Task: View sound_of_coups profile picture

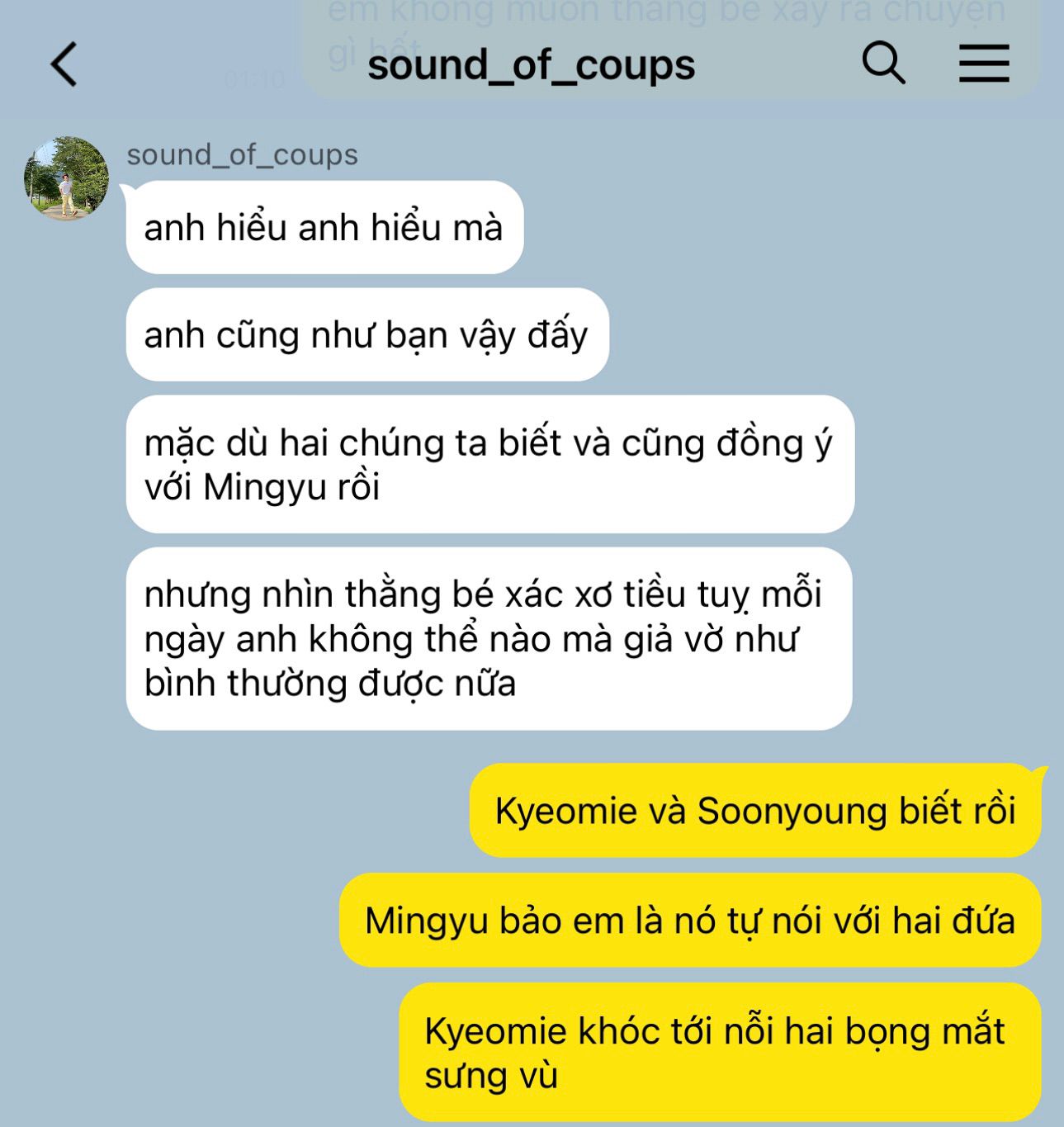Action: pyautogui.click(x=66, y=178)
